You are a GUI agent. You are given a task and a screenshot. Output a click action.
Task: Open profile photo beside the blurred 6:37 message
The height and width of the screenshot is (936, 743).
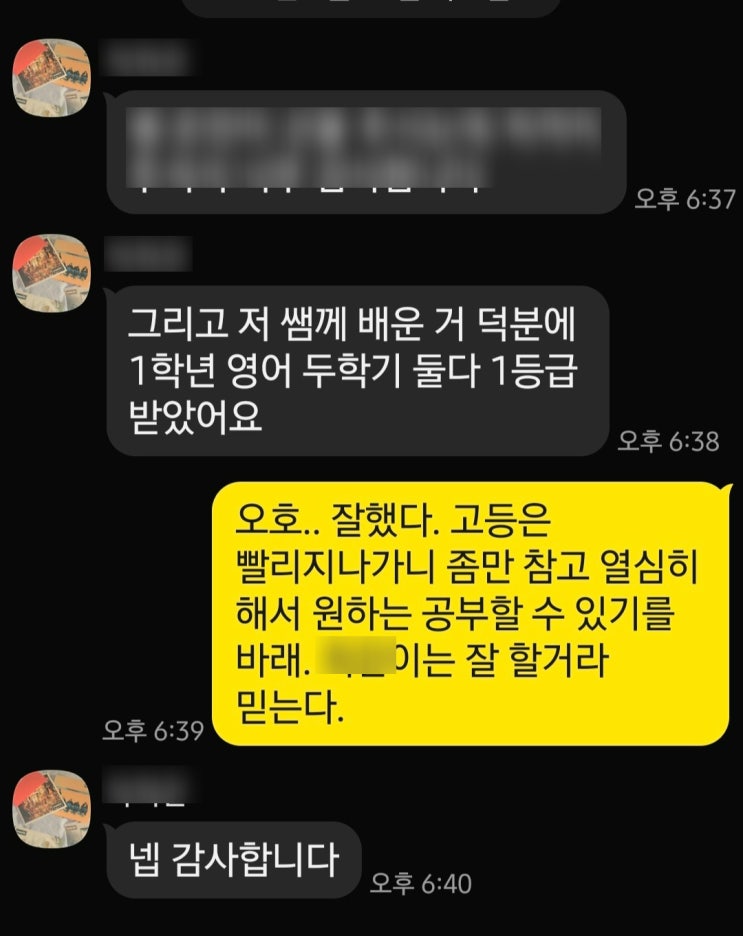point(52,78)
